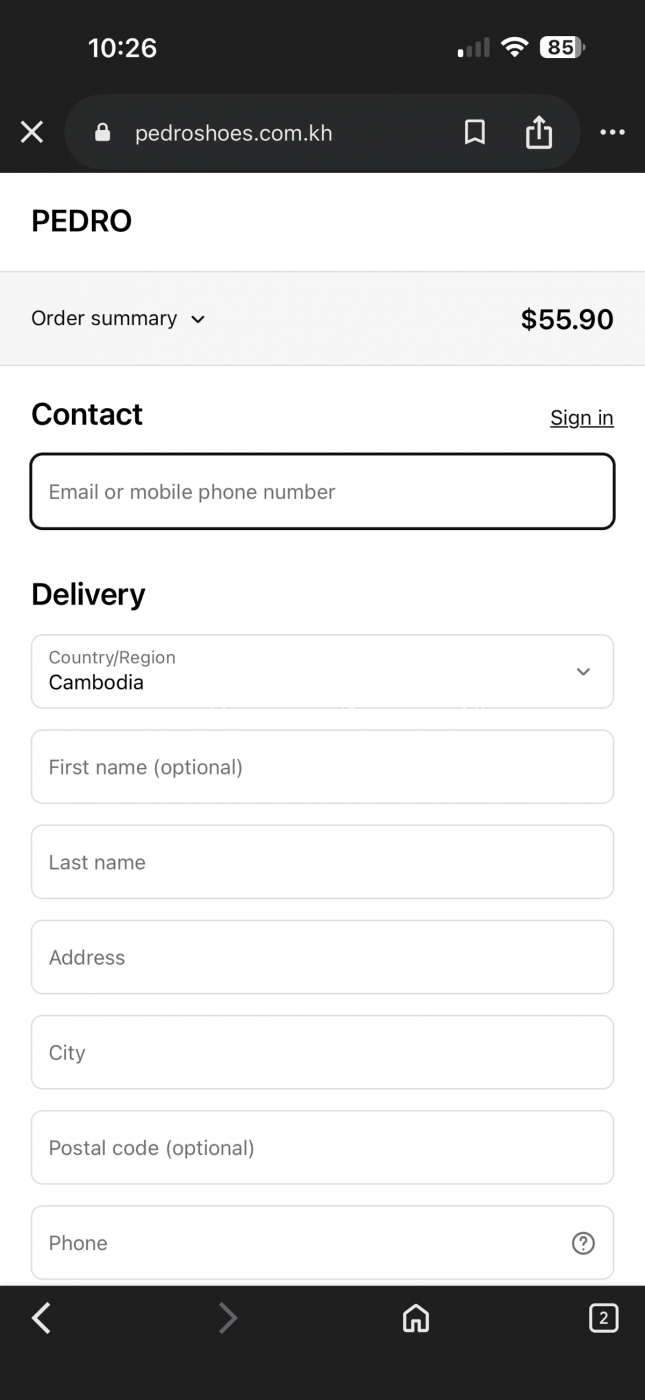Follow the Sign in link
The width and height of the screenshot is (645, 1400).
(x=581, y=418)
